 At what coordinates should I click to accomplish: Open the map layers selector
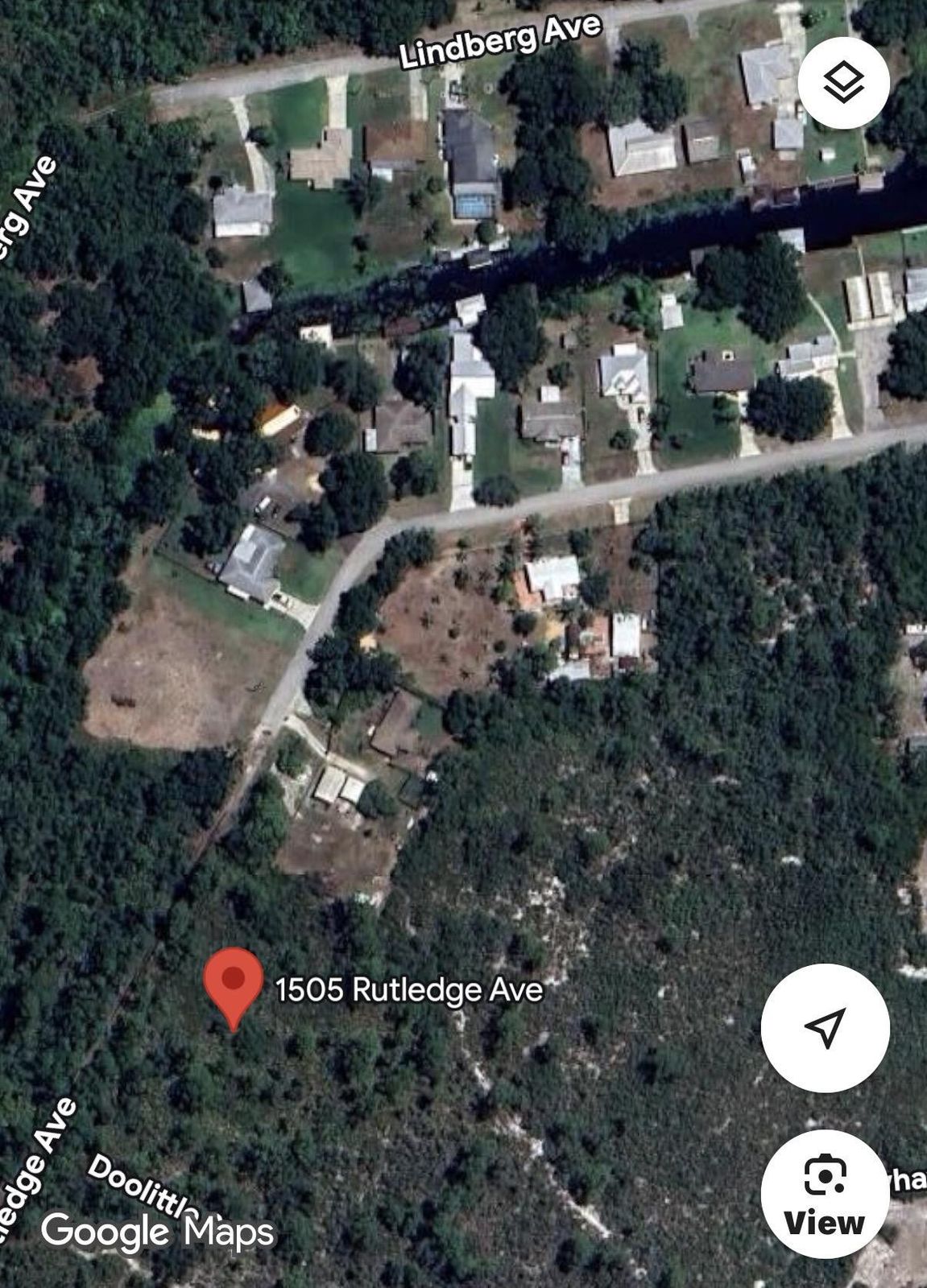tap(843, 82)
